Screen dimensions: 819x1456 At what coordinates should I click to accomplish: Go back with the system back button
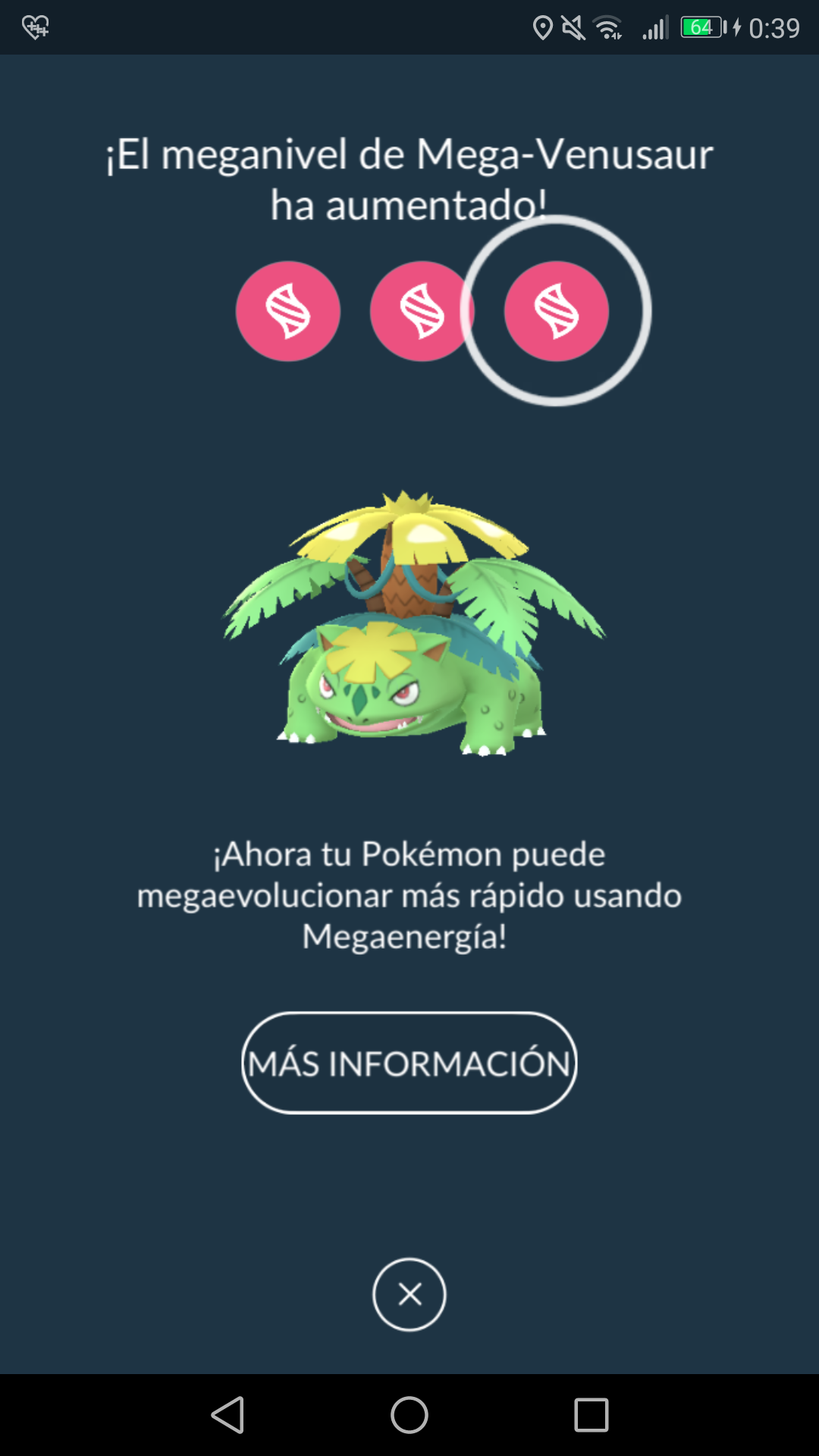(227, 1415)
